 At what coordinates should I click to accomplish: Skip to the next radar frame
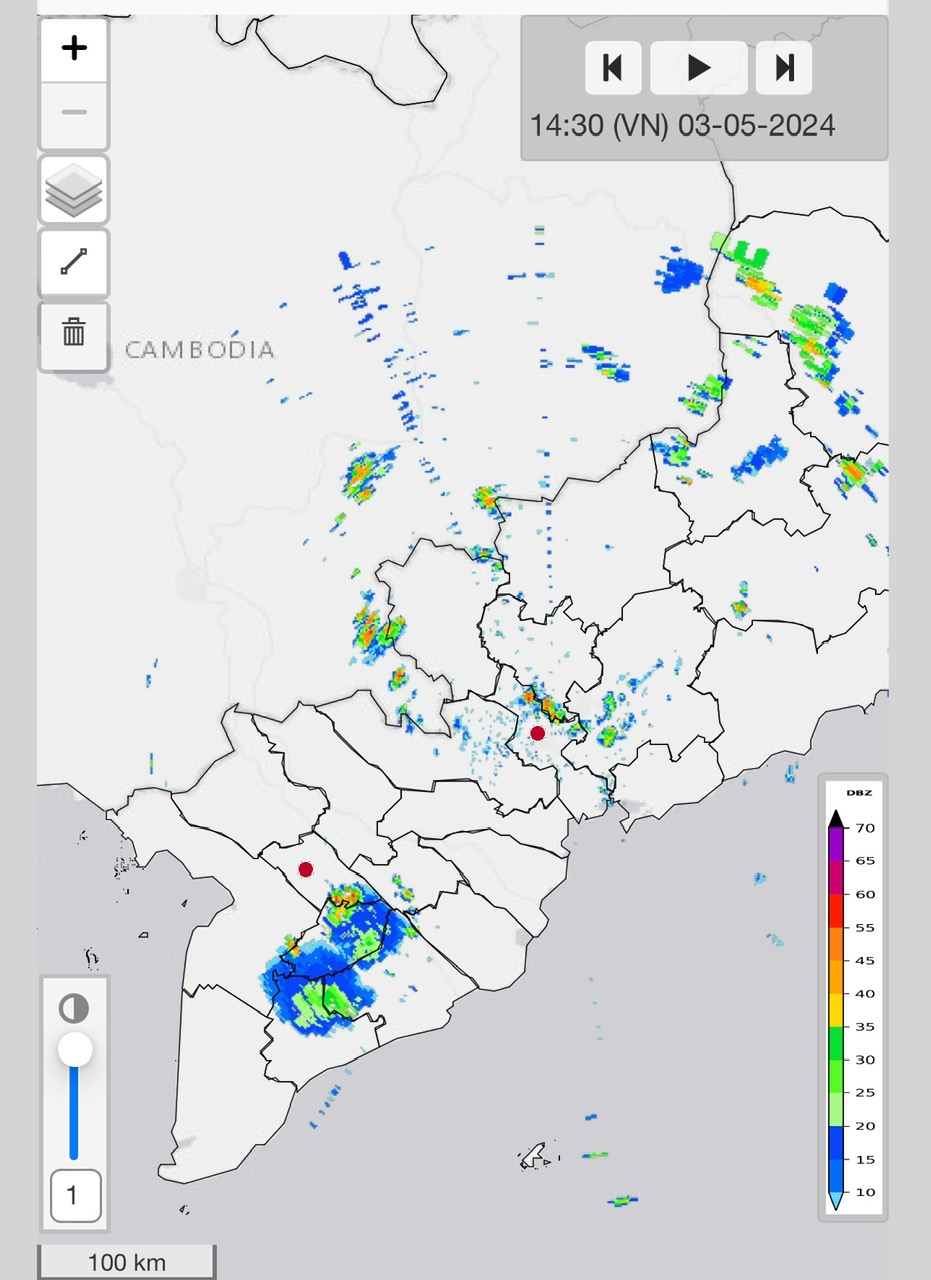pos(784,68)
